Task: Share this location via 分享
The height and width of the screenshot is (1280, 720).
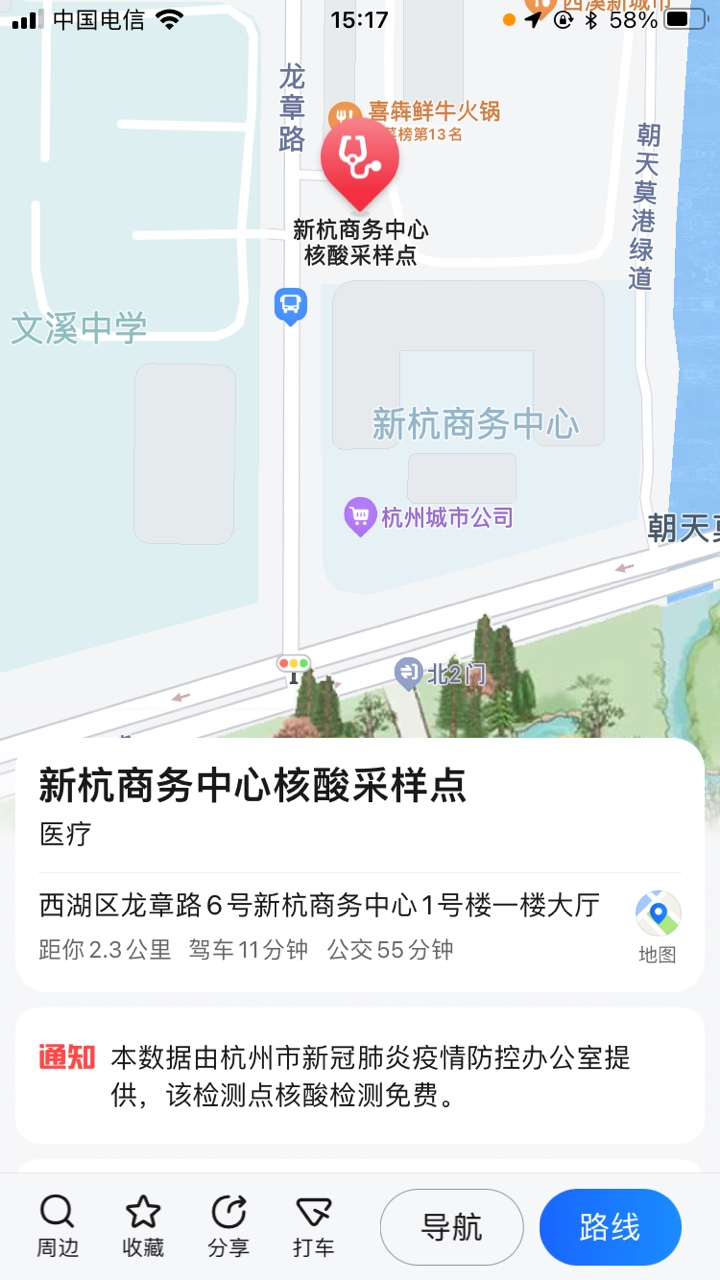Action: point(229,1226)
